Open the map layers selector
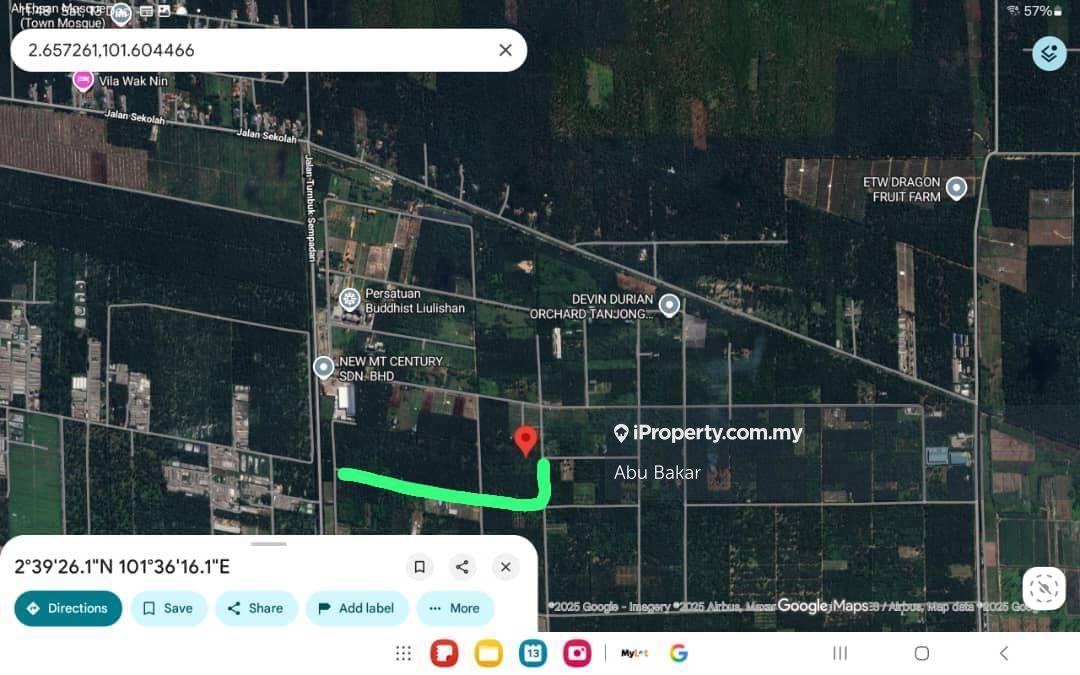The image size is (1080, 675). pyautogui.click(x=1049, y=53)
